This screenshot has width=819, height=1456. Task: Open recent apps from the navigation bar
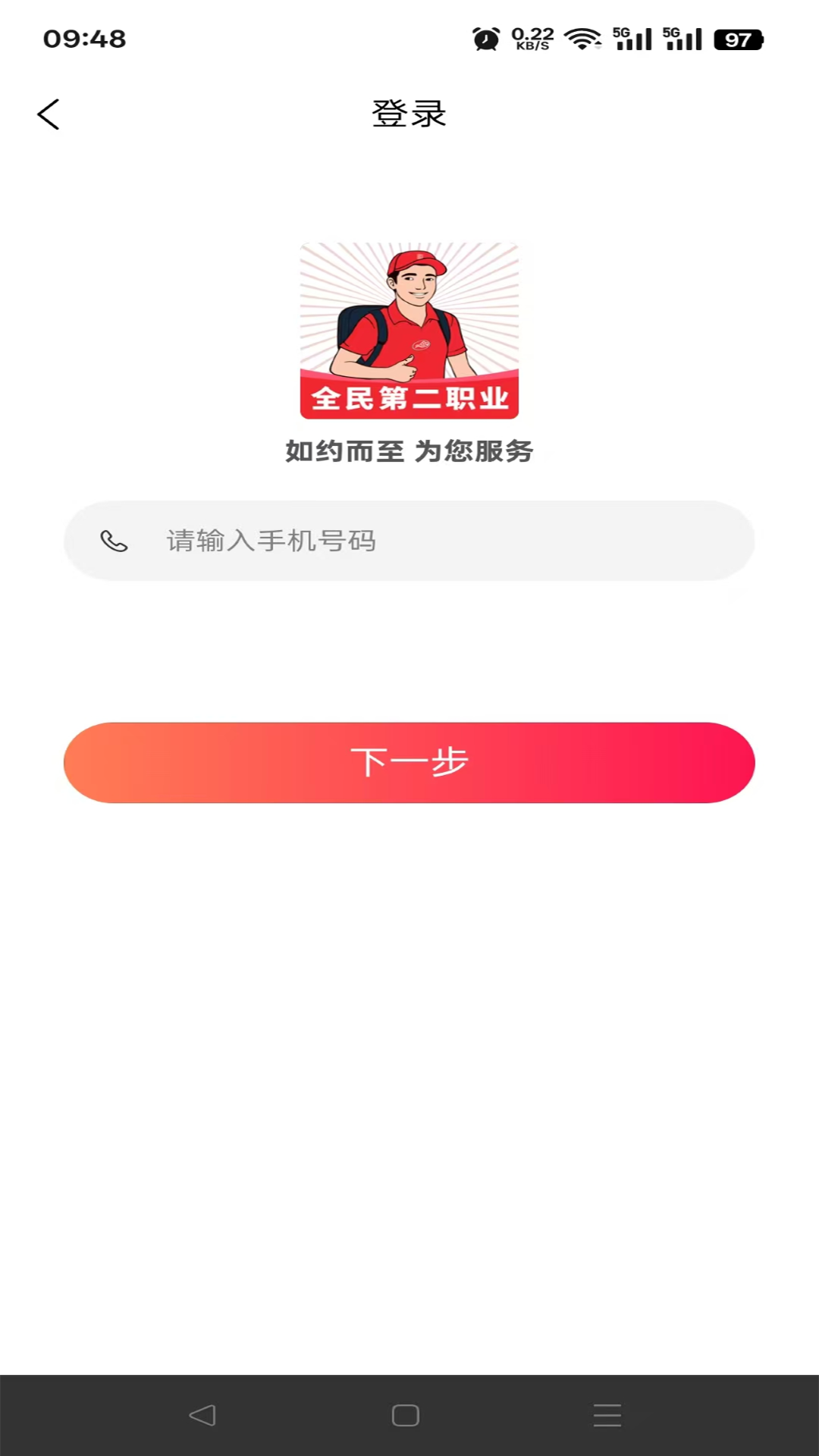(x=607, y=1415)
